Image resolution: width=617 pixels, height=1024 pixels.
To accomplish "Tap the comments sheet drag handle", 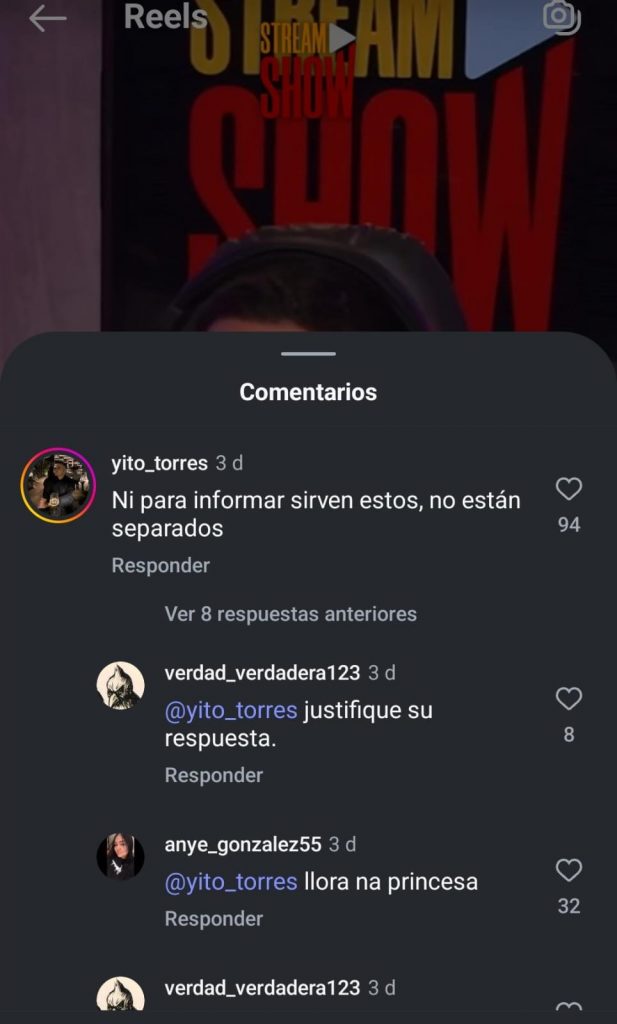I will point(308,354).
